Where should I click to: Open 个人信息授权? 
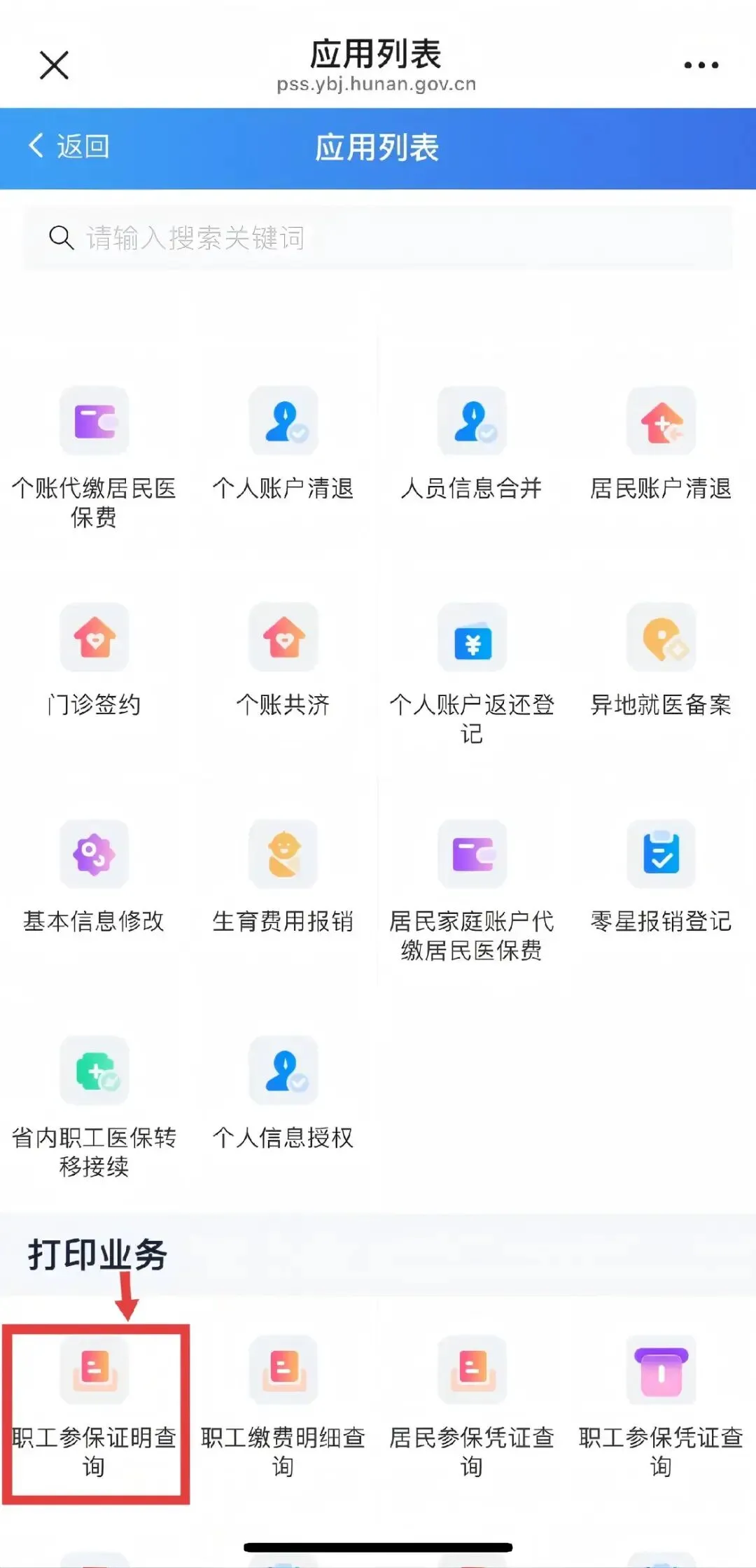click(x=283, y=1094)
